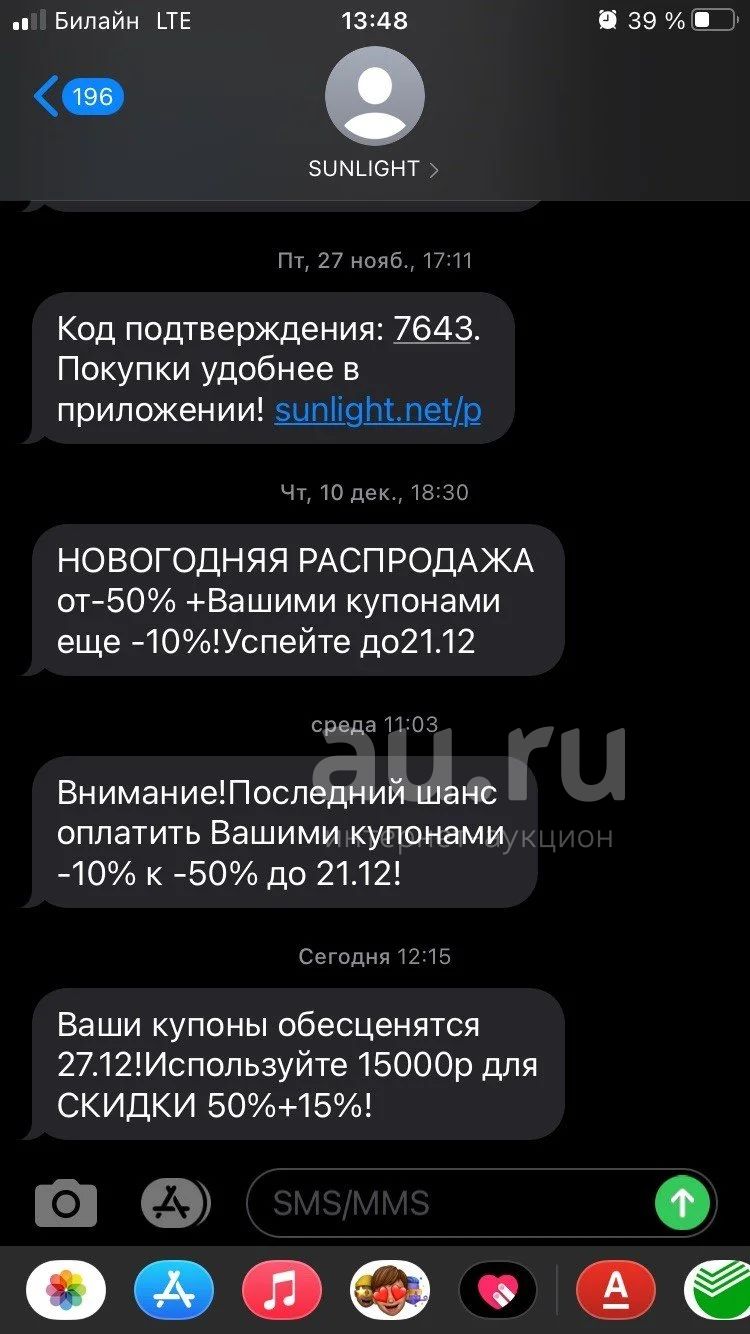The height and width of the screenshot is (1334, 750).
Task: Open the red Alfa-Bank app icon
Action: click(x=616, y=1290)
